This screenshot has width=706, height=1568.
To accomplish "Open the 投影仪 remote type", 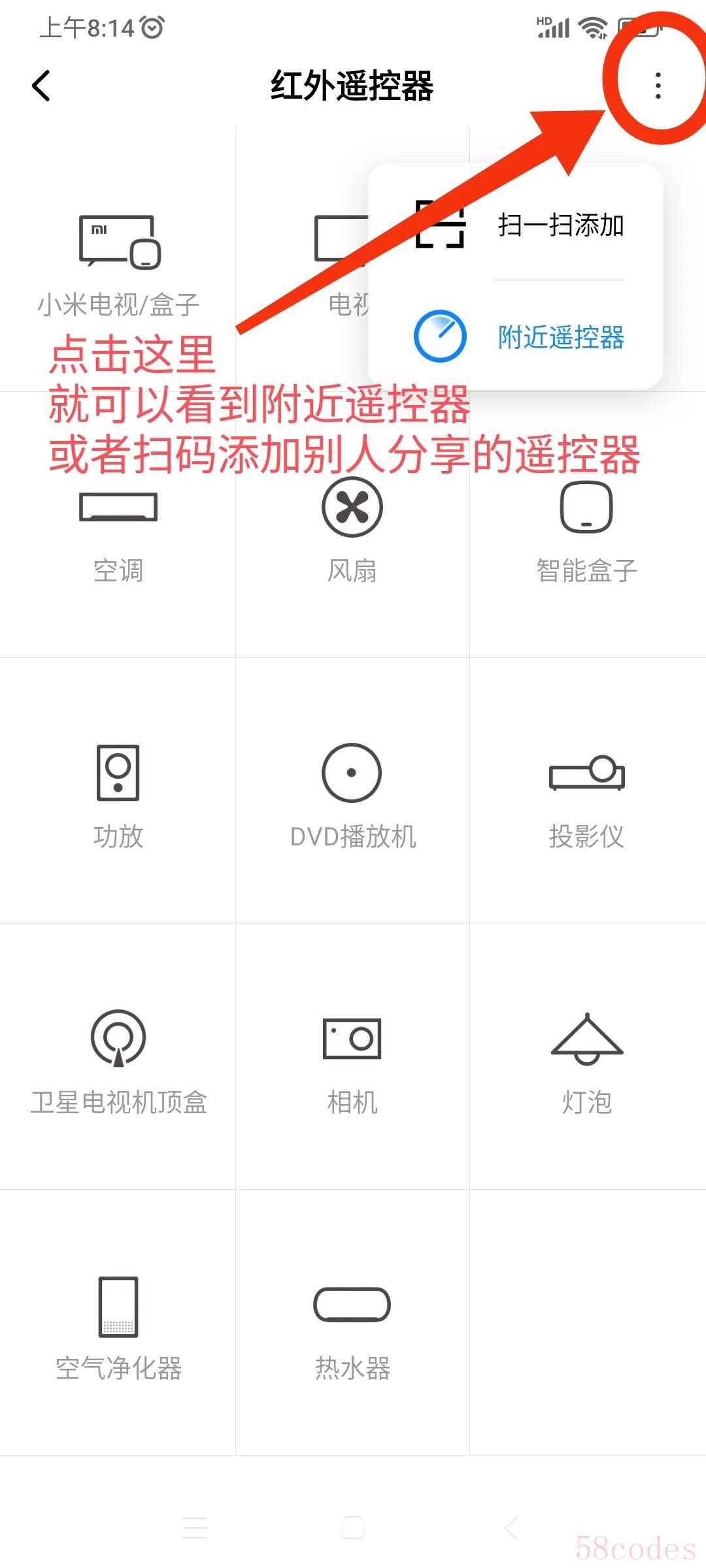I will (x=587, y=791).
